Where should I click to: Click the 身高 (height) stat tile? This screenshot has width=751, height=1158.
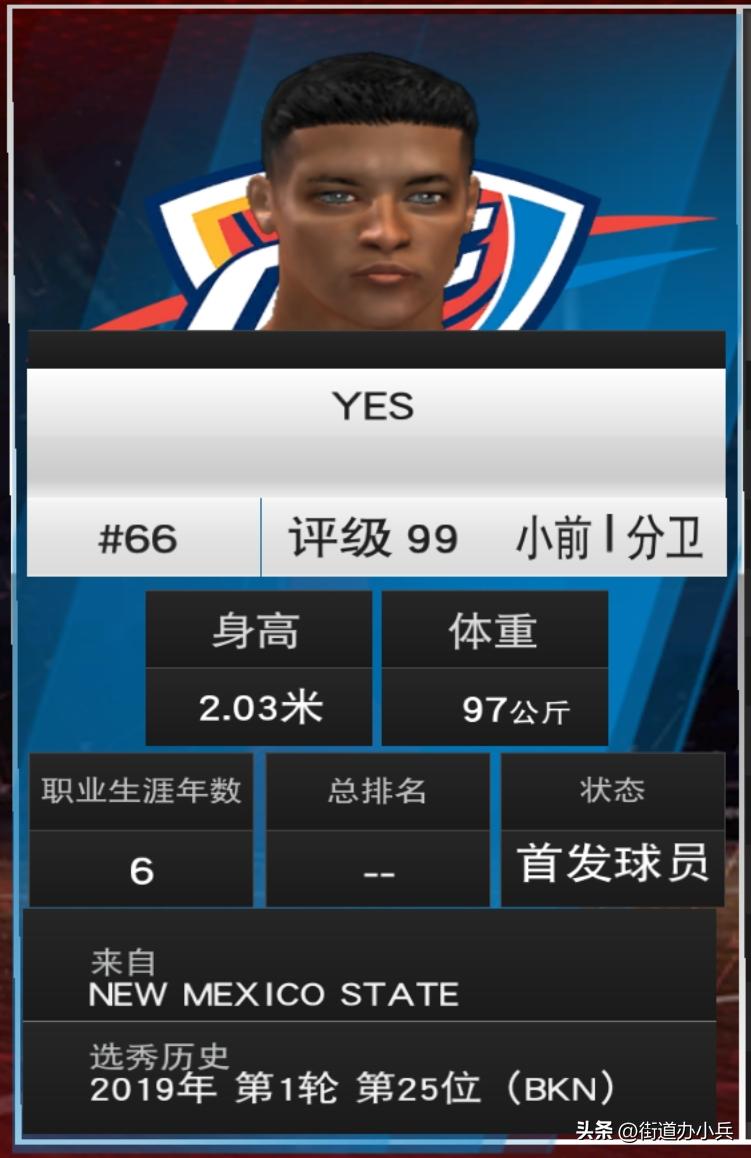tap(258, 630)
